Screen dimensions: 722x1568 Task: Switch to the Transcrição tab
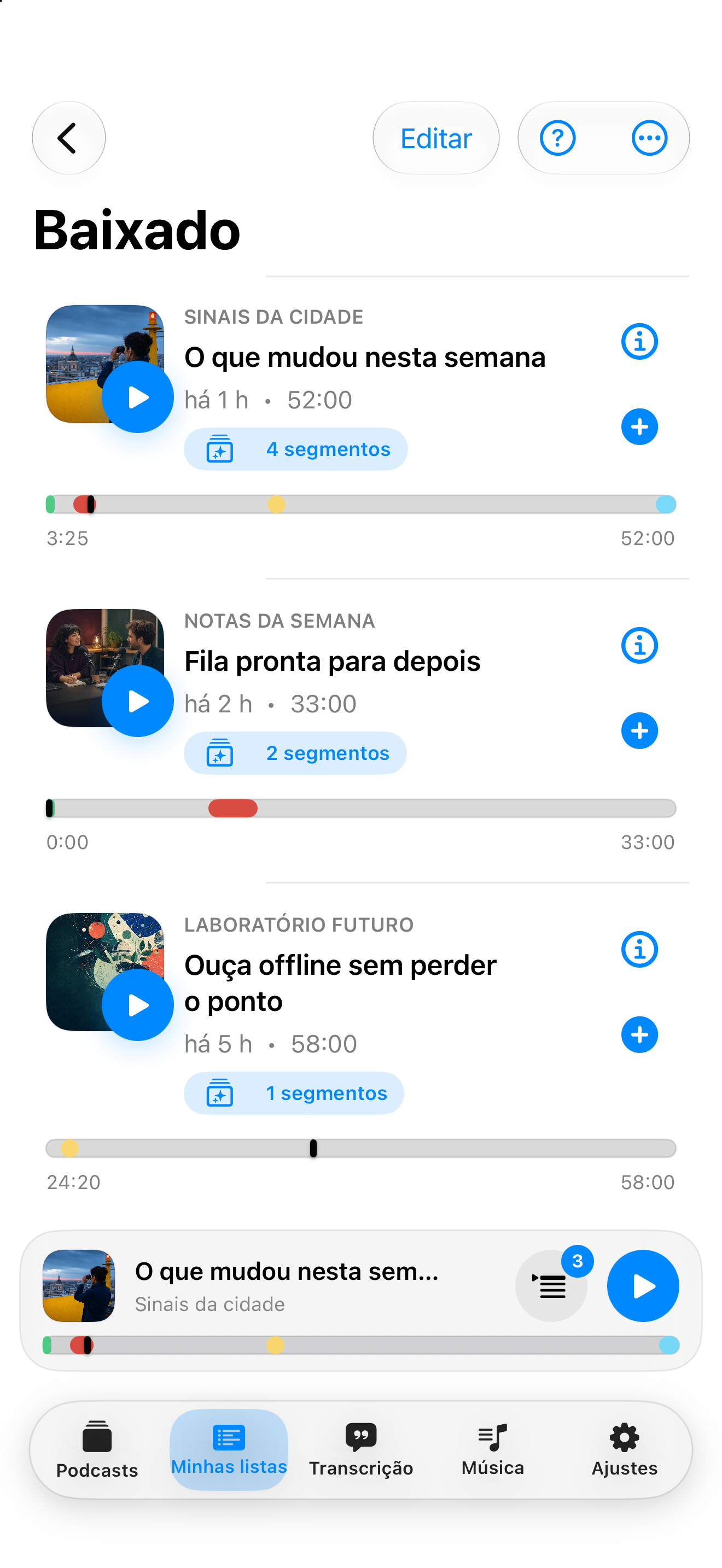(361, 1450)
